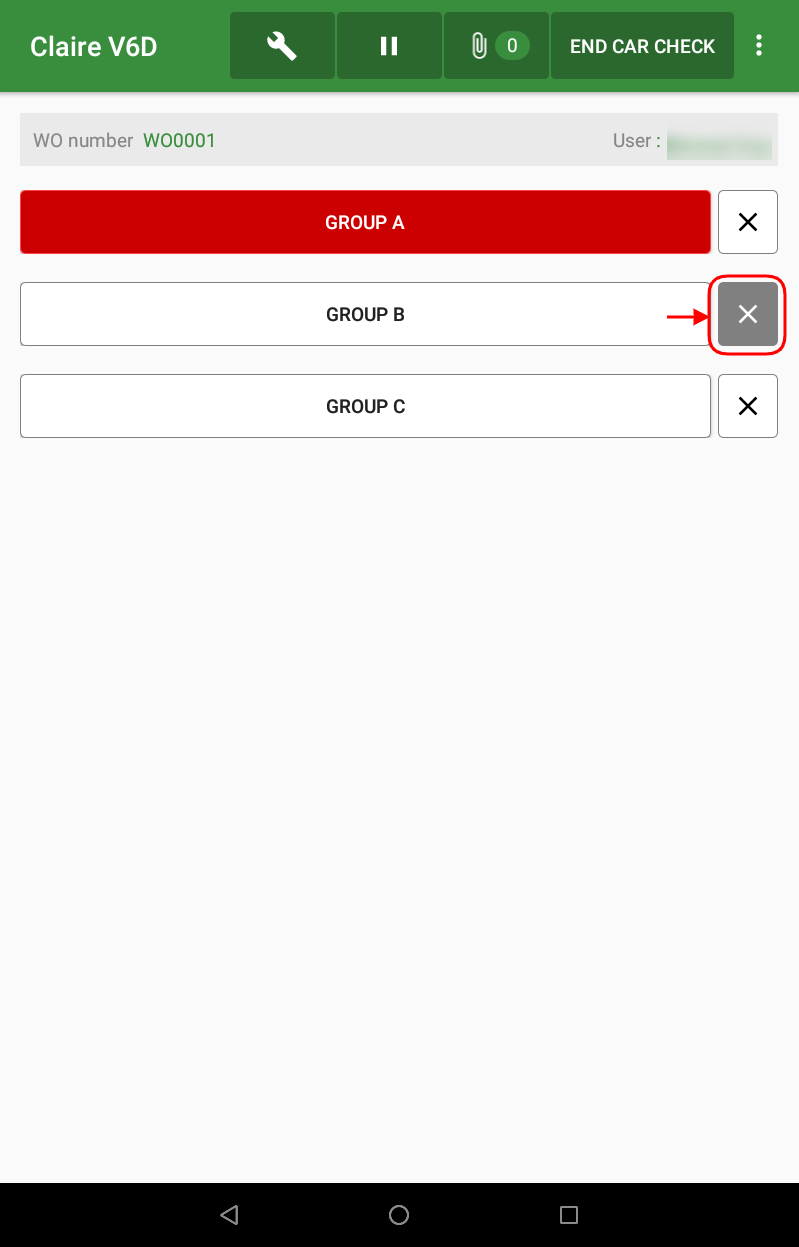The height and width of the screenshot is (1247, 799).
Task: Tap the X button next to GROUP A
Action: pos(747,222)
